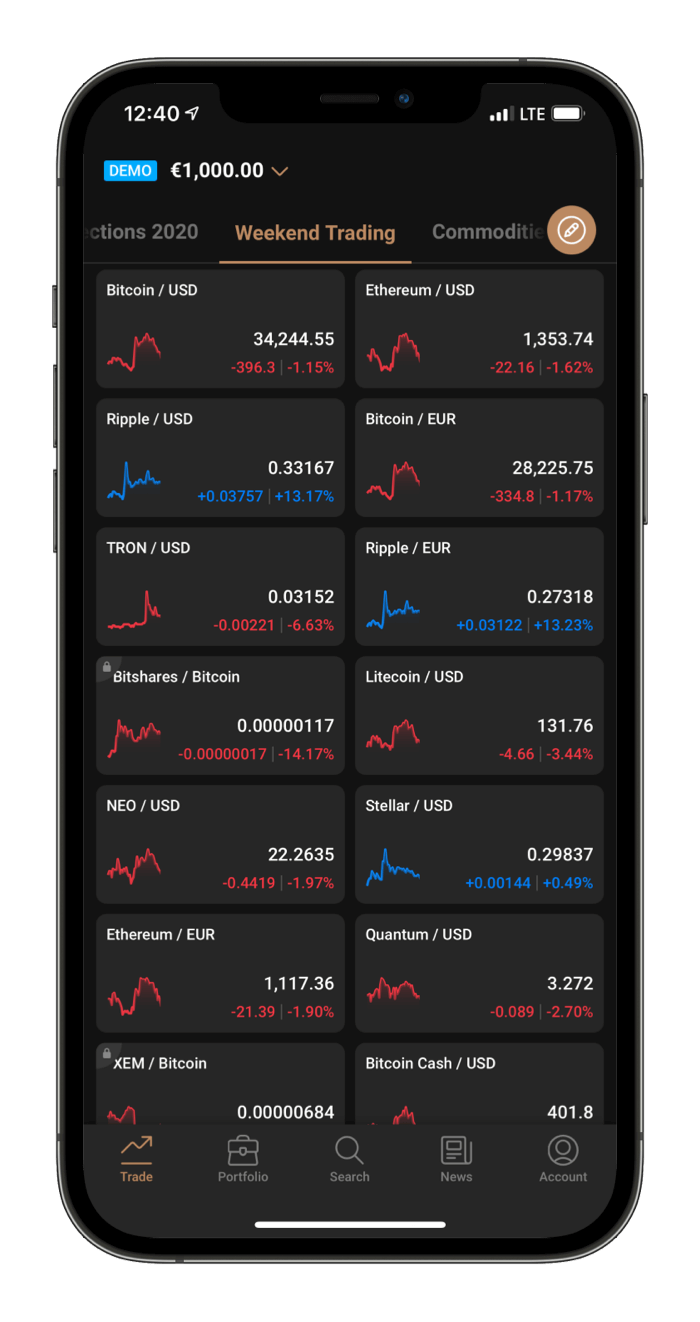This screenshot has height=1322, width=700.
Task: Switch to the Commodities tab
Action: (x=487, y=232)
